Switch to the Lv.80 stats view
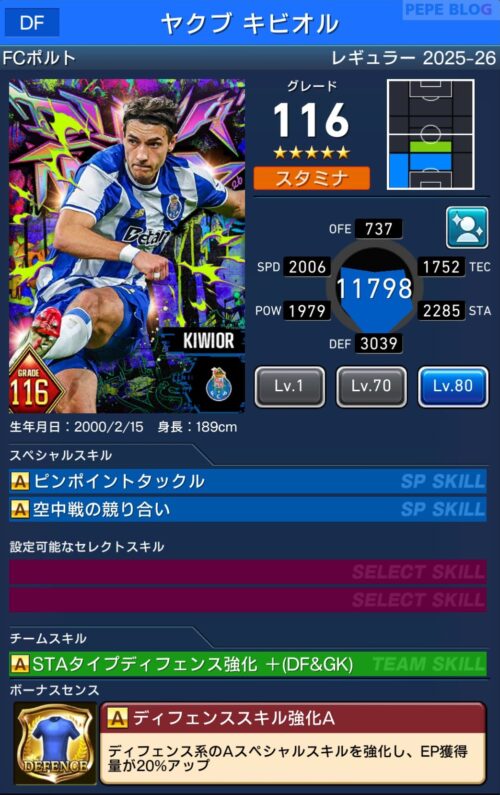The width and height of the screenshot is (500, 795). pyautogui.click(x=453, y=387)
